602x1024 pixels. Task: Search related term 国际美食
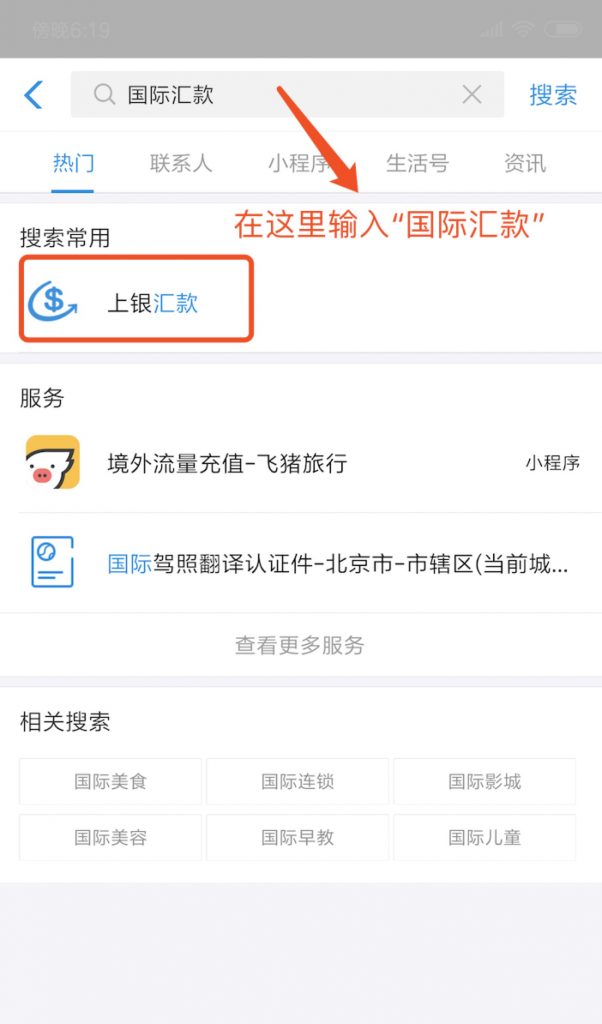pos(110,781)
